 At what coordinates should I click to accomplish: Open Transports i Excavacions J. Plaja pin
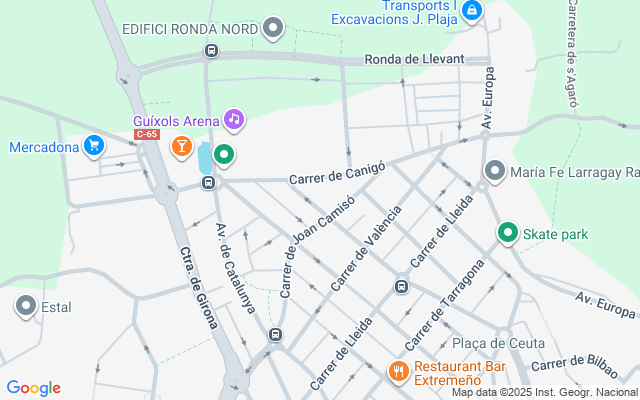click(472, 12)
